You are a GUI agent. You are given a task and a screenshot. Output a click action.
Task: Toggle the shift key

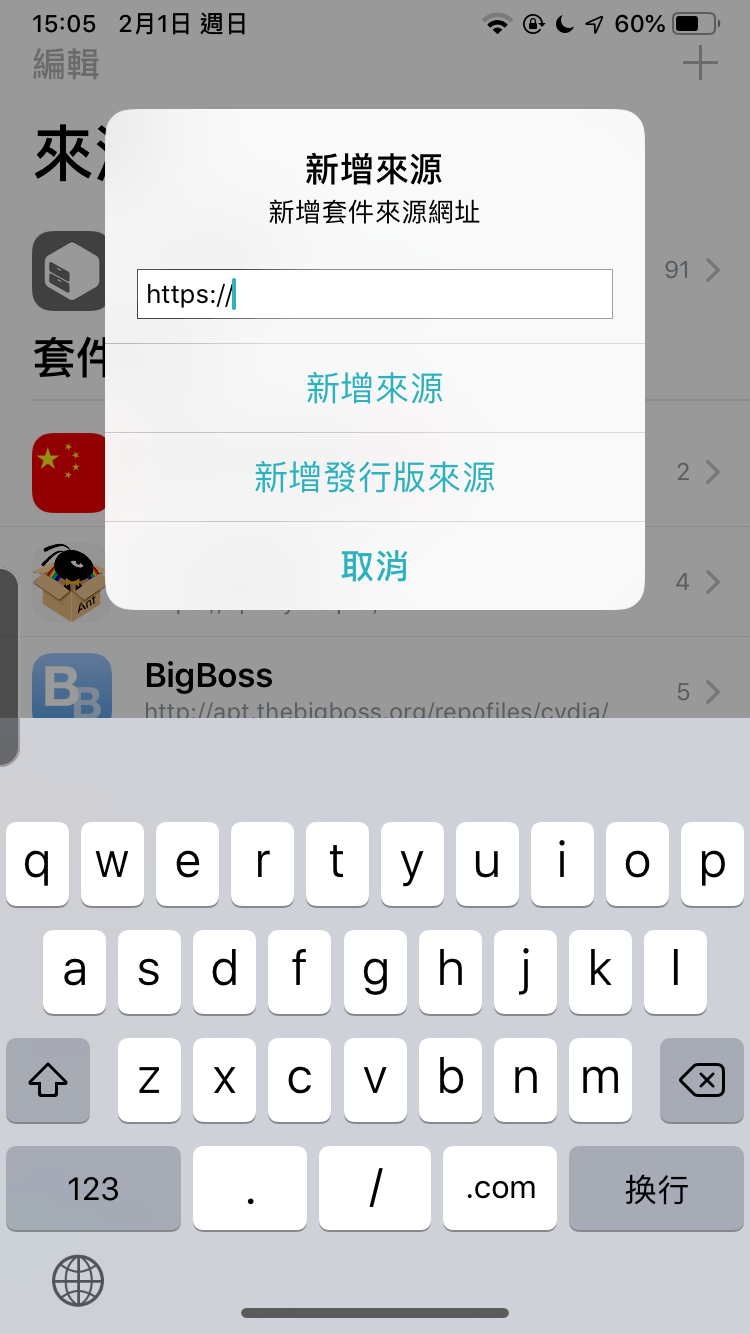click(48, 1080)
